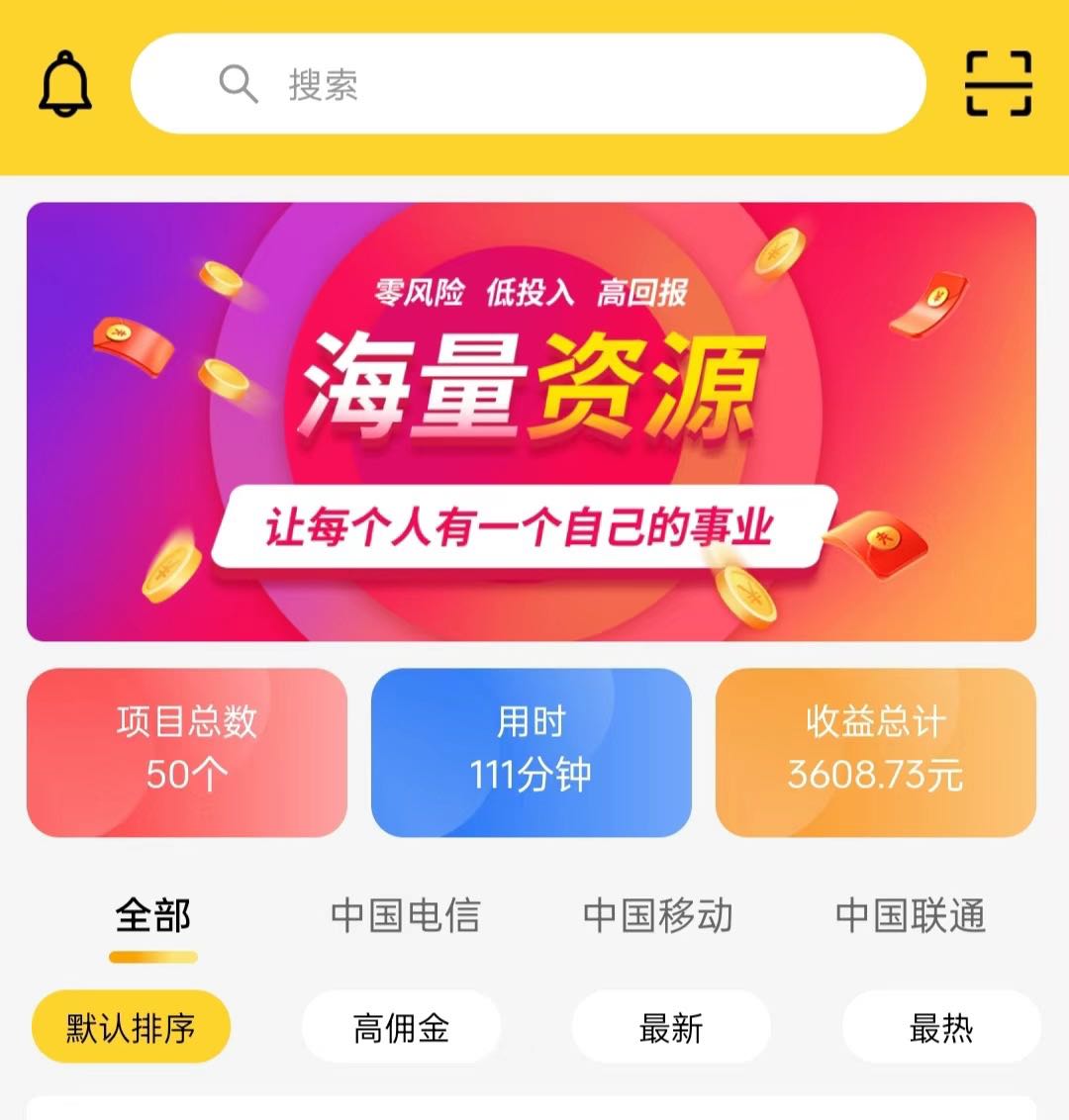Image resolution: width=1069 pixels, height=1120 pixels.
Task: Sort by 最热
Action: (x=941, y=1028)
